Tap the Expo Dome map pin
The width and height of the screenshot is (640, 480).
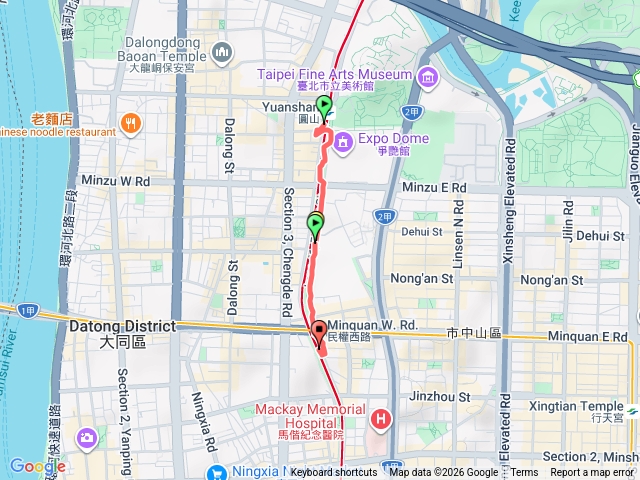343,139
